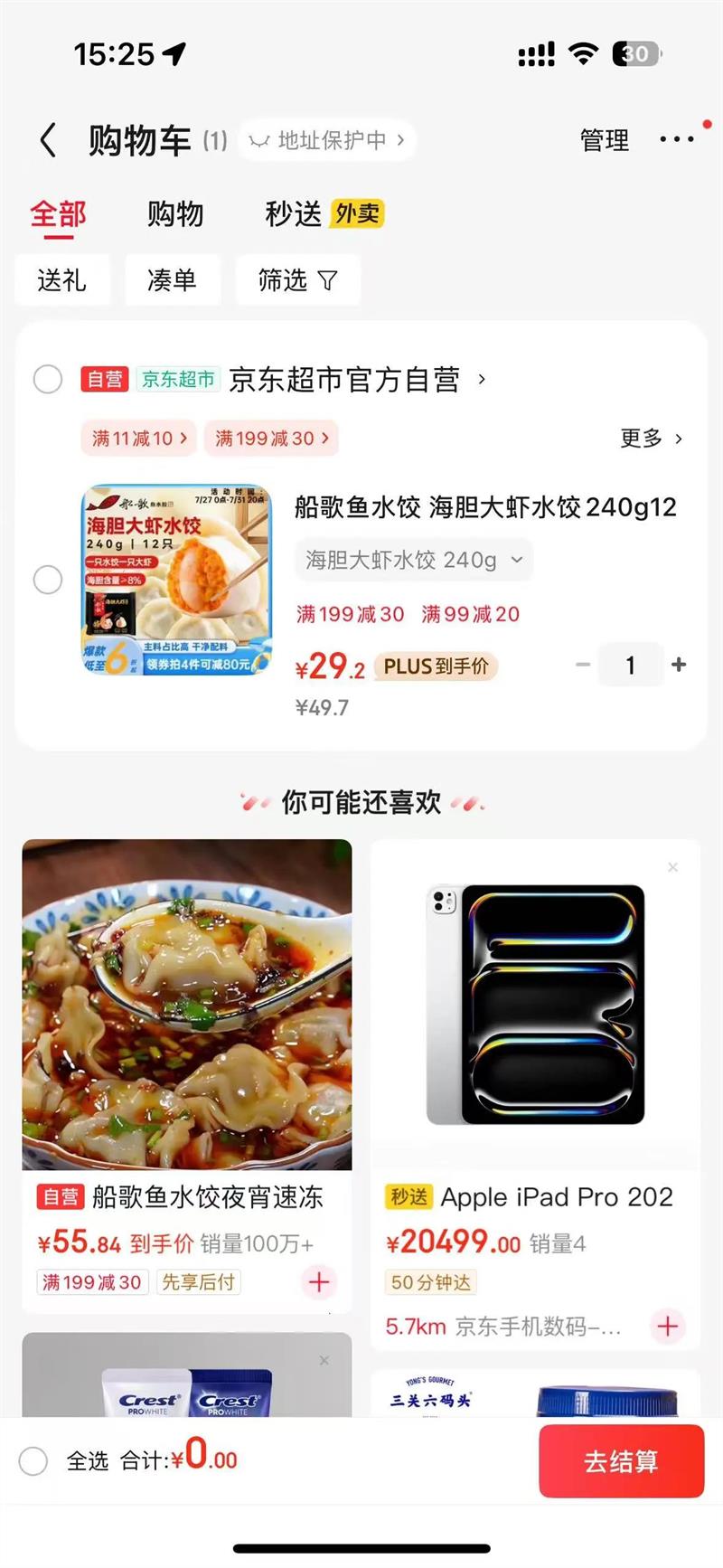Select the 送礼 chip
723x1568 pixels.
[x=61, y=280]
